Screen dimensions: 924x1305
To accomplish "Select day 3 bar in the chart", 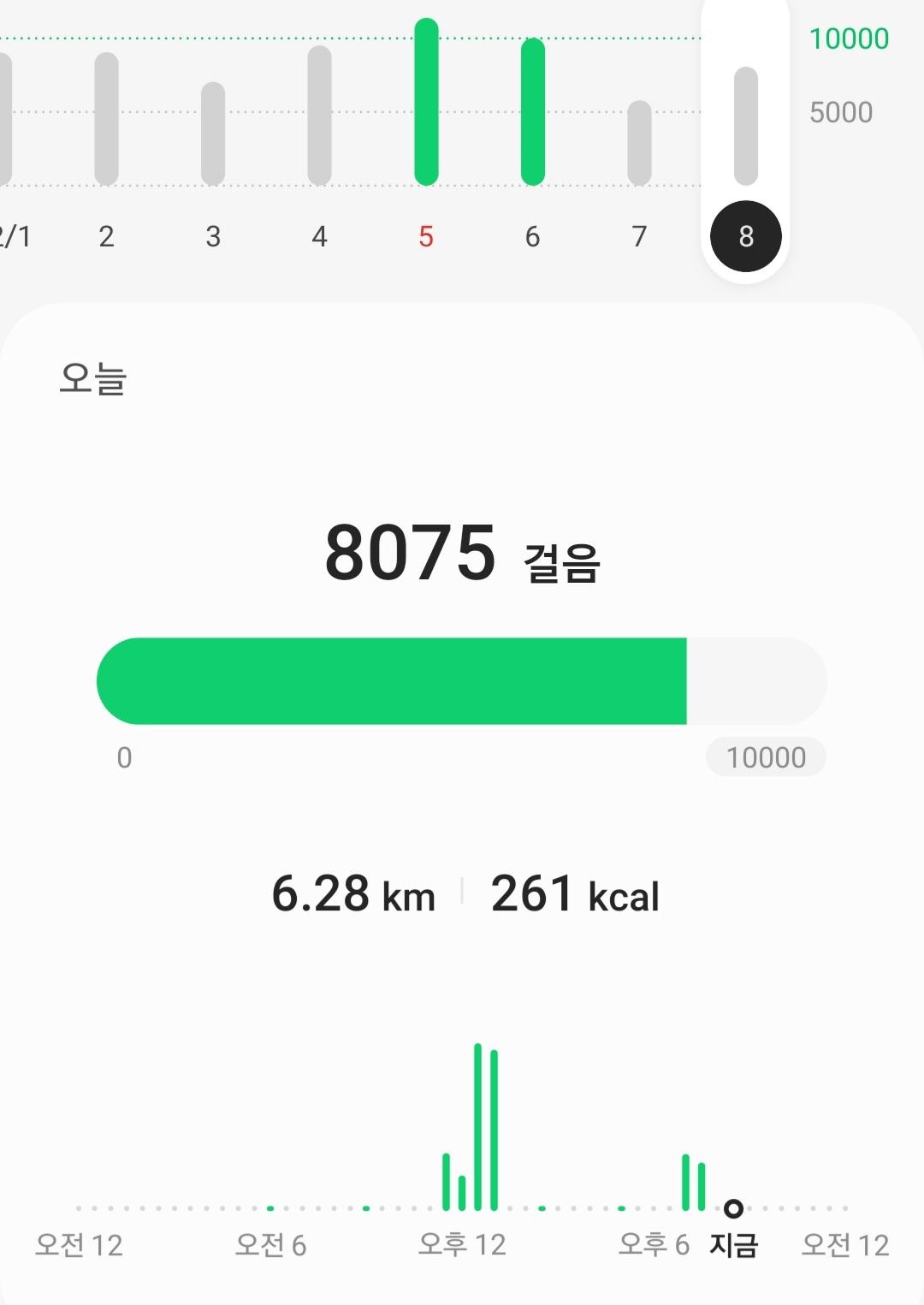I will click(x=213, y=133).
